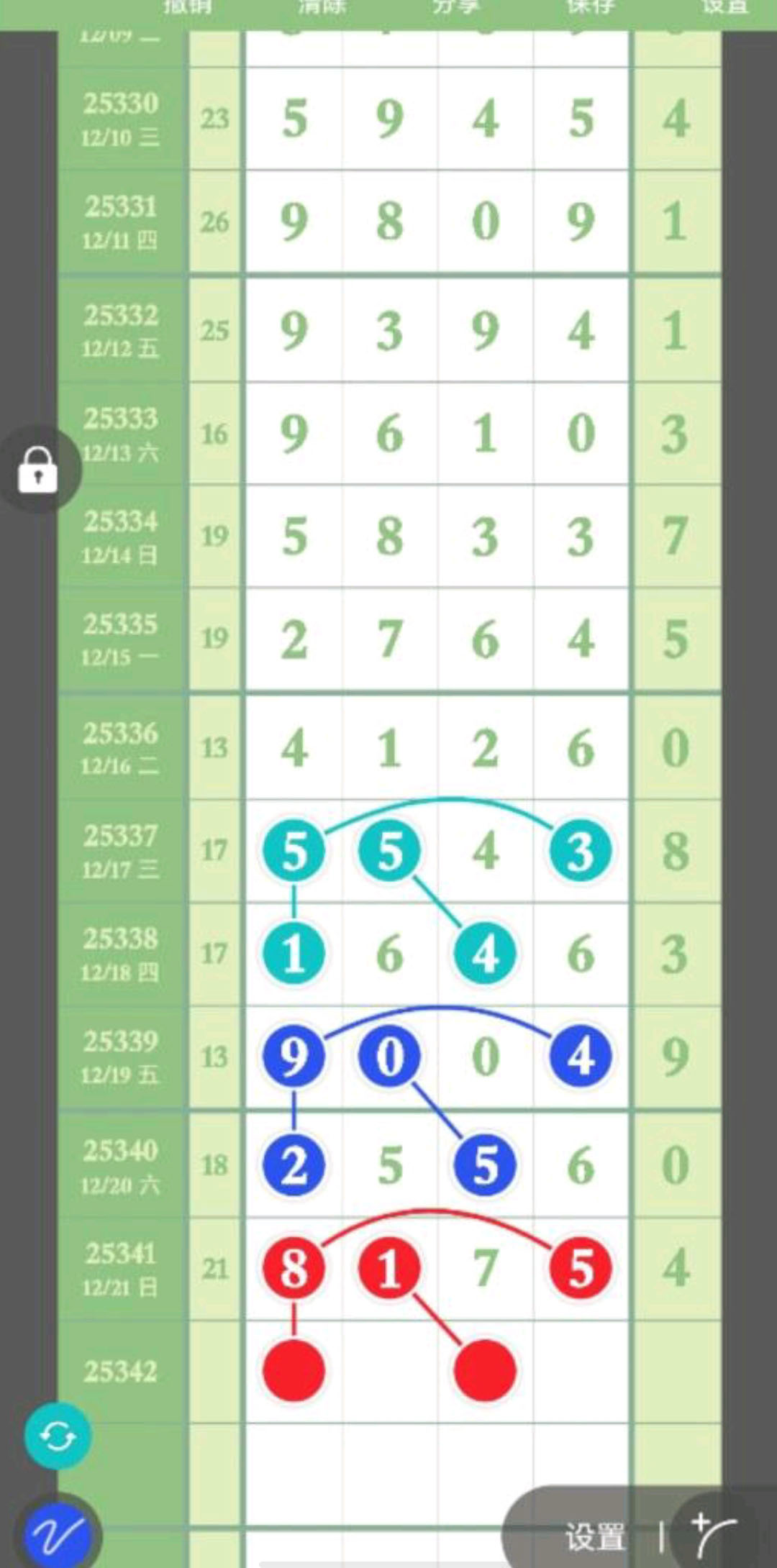Tap the first empty red circle in row 25342
This screenshot has width=777, height=1568.
(x=294, y=1370)
